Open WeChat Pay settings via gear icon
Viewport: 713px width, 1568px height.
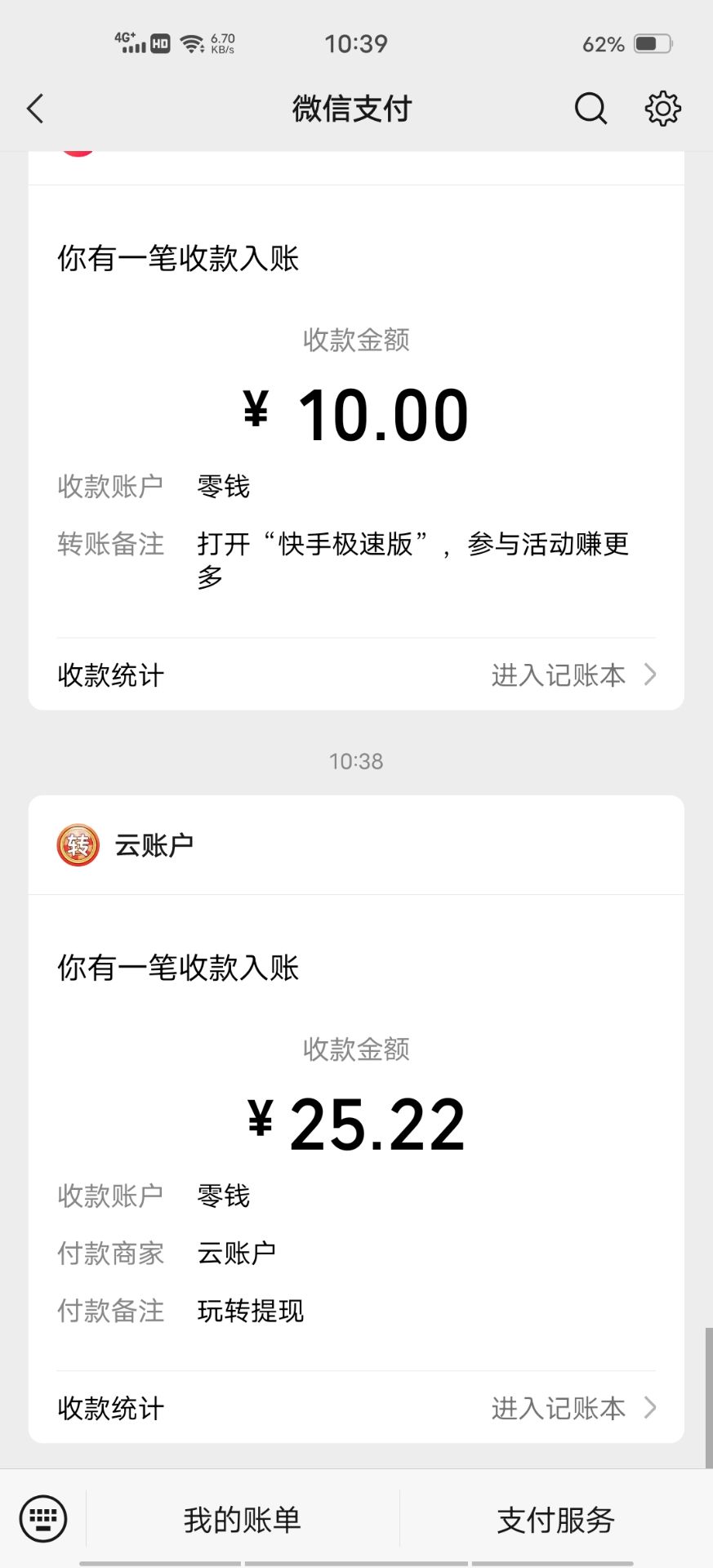coord(662,107)
